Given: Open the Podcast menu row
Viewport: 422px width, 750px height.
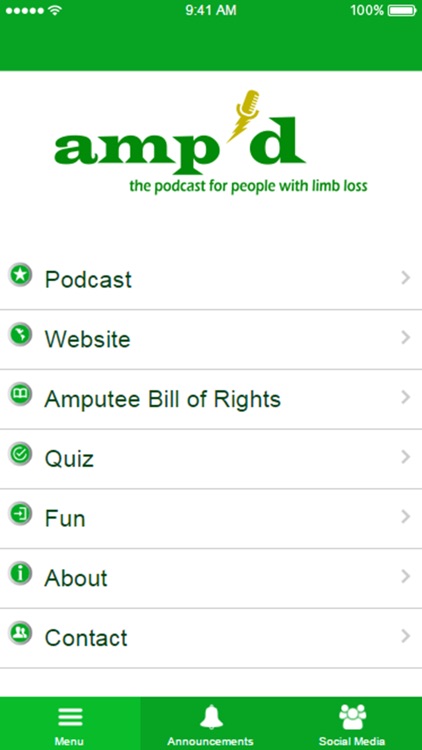Looking at the screenshot, I should pos(211,279).
